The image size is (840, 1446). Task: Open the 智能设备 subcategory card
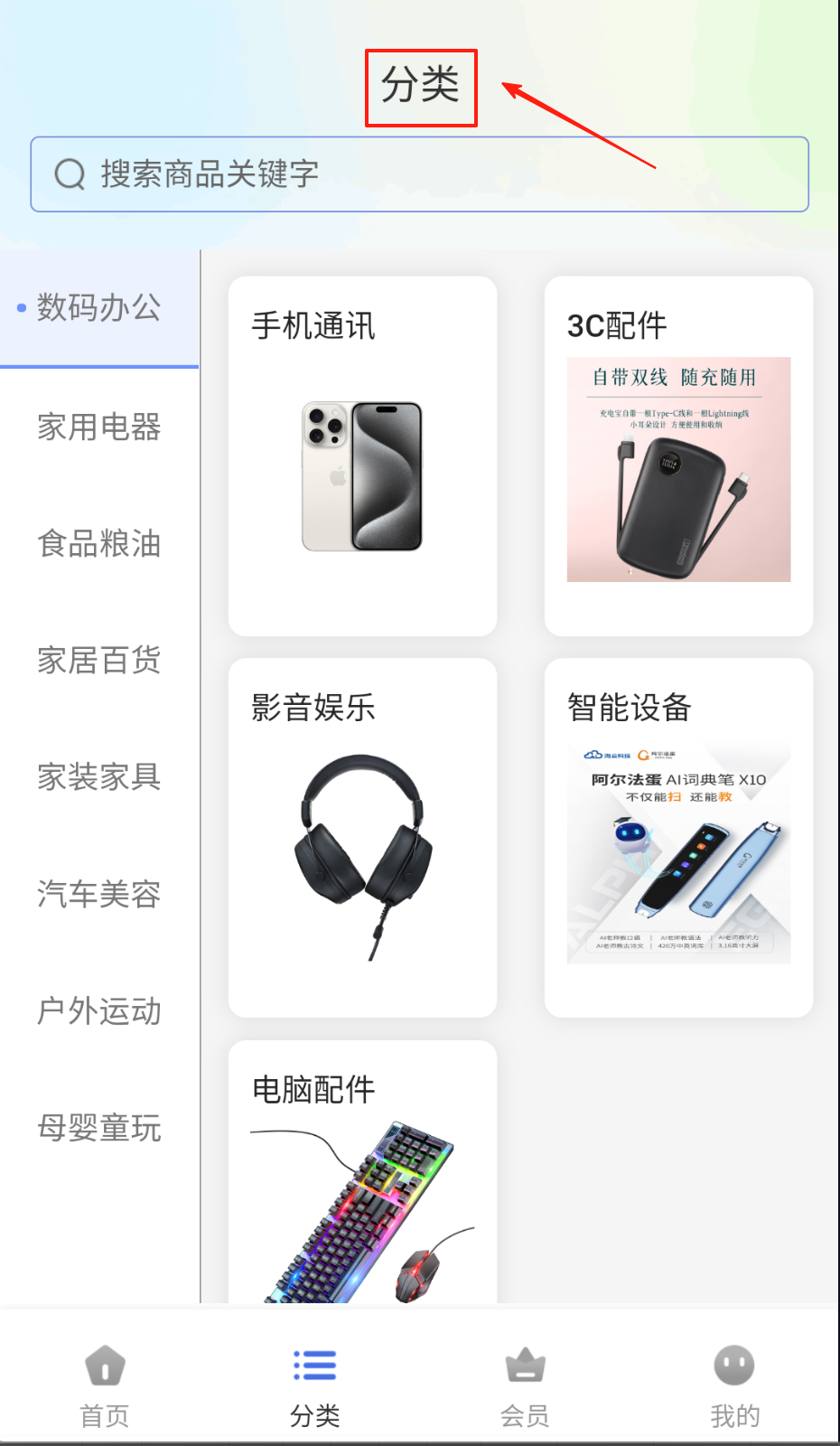click(678, 838)
